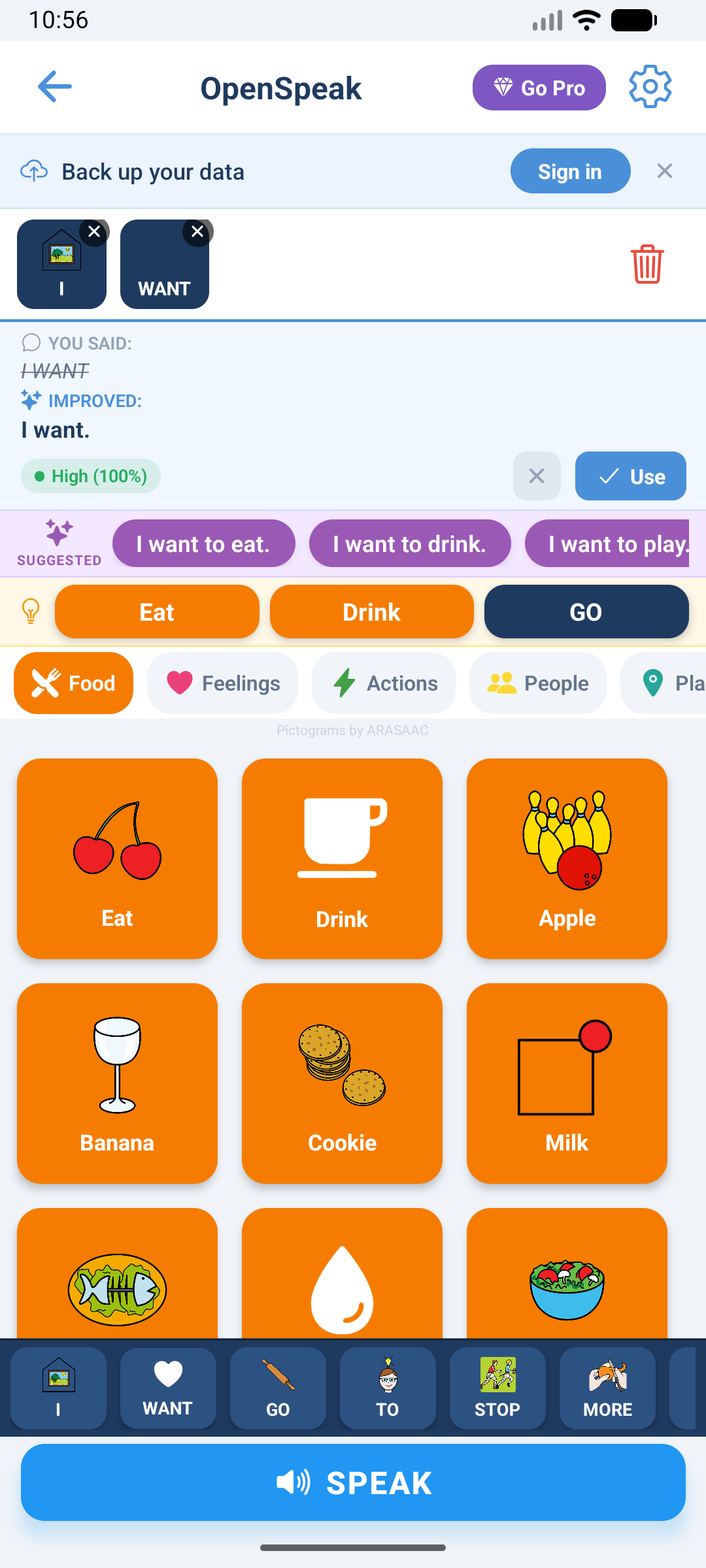Remove the I tile from sentence strip
The width and height of the screenshot is (706, 1568).
coord(93,232)
